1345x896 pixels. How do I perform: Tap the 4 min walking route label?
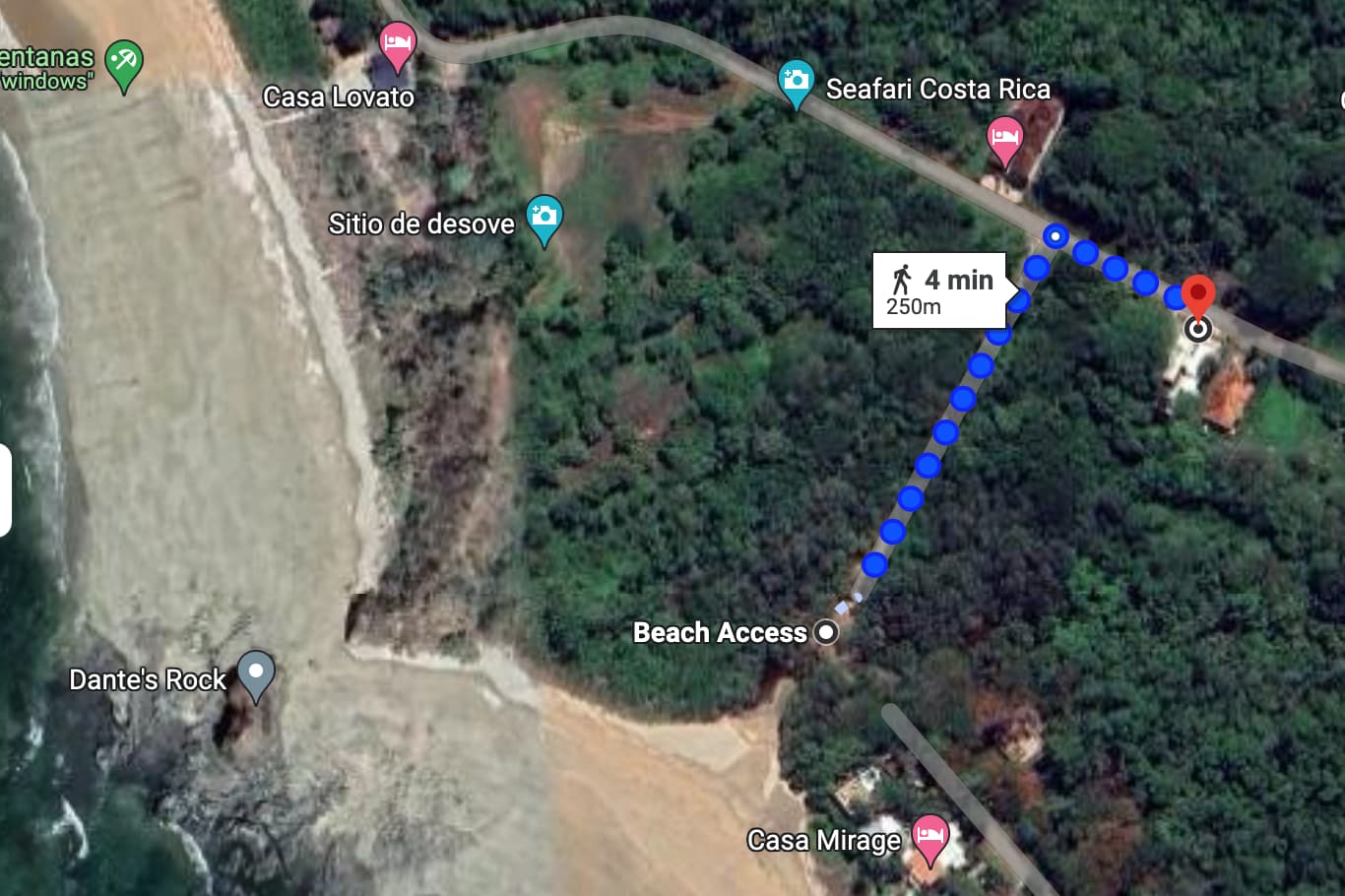tap(939, 290)
